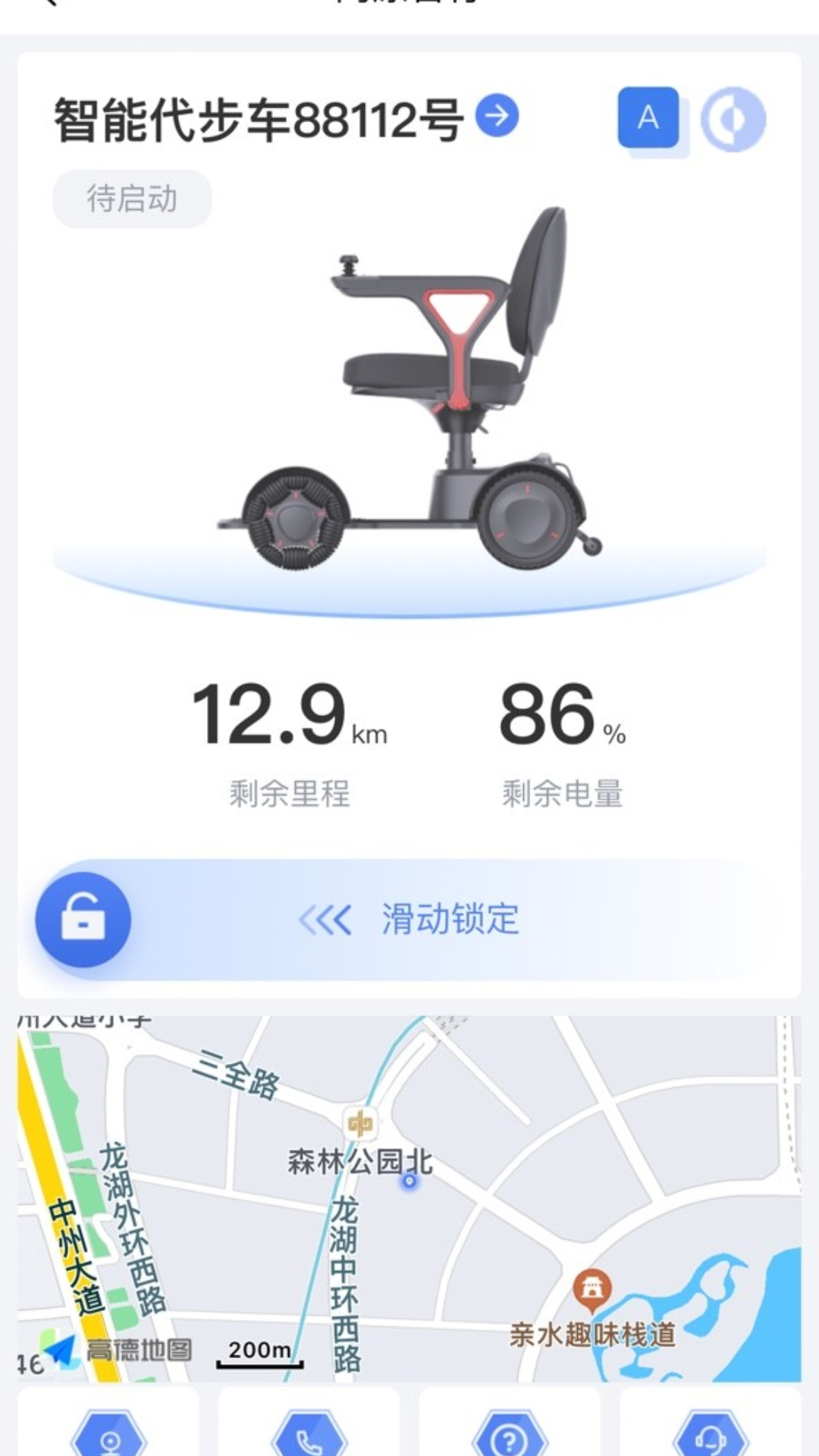Tap the arrow icon beside vehicle name 88112
819x1456 pixels.
pos(497,117)
